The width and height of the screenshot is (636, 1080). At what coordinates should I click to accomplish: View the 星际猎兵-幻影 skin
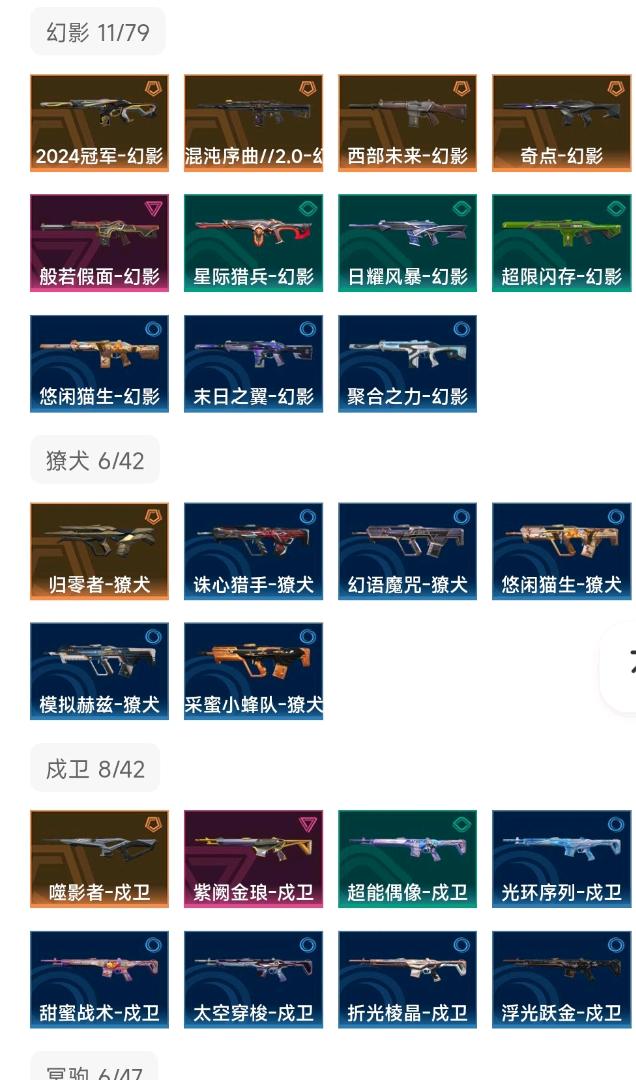point(253,243)
